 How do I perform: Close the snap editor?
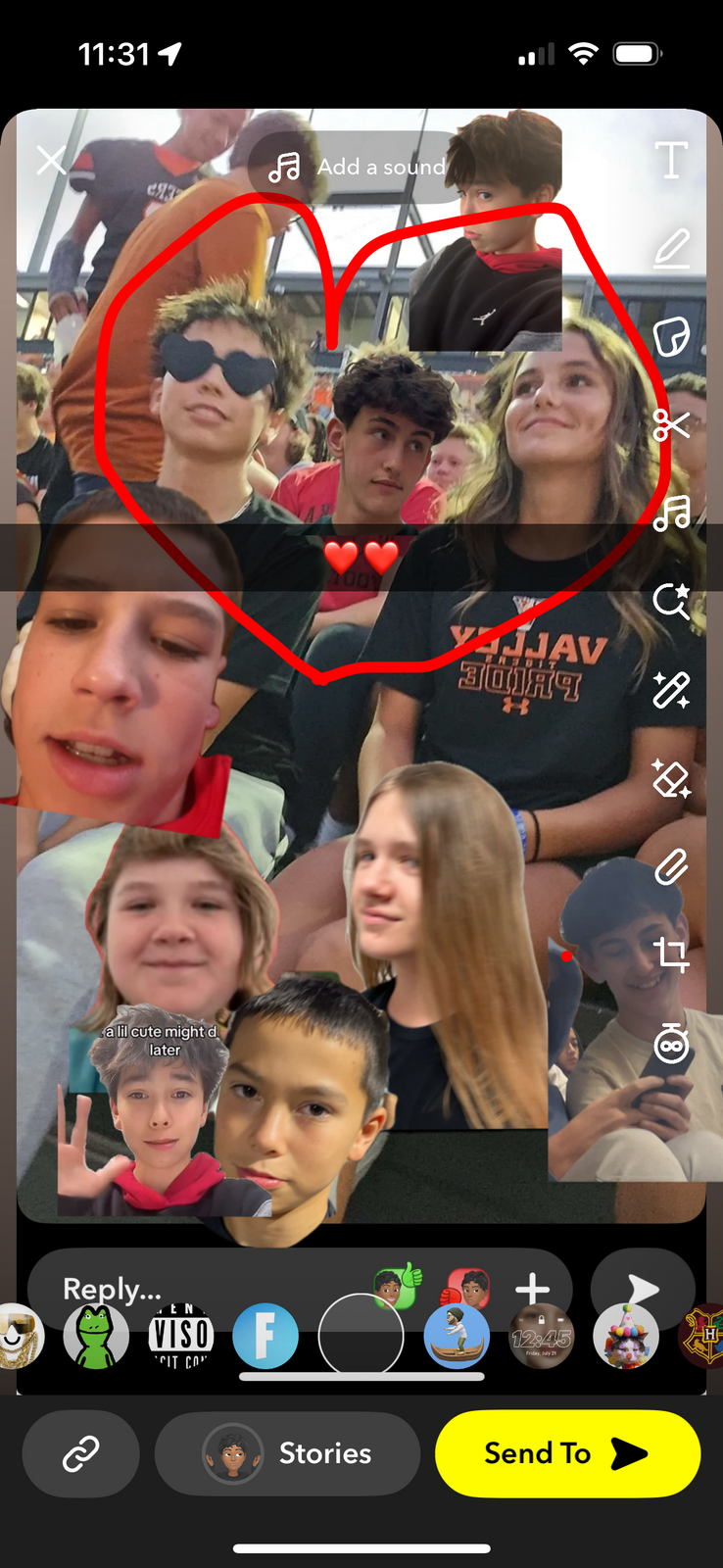[x=51, y=160]
